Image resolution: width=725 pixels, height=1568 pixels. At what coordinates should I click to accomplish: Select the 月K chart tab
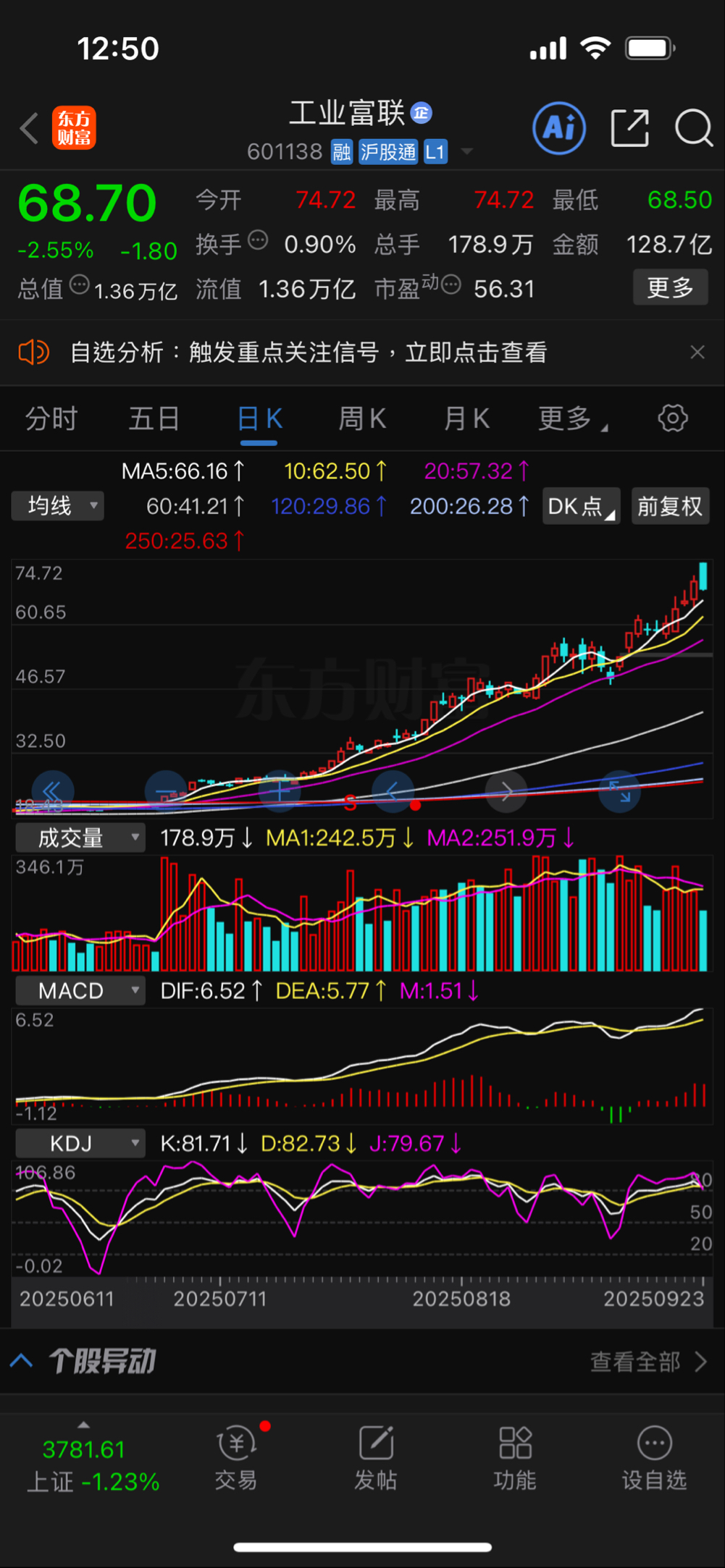466,419
